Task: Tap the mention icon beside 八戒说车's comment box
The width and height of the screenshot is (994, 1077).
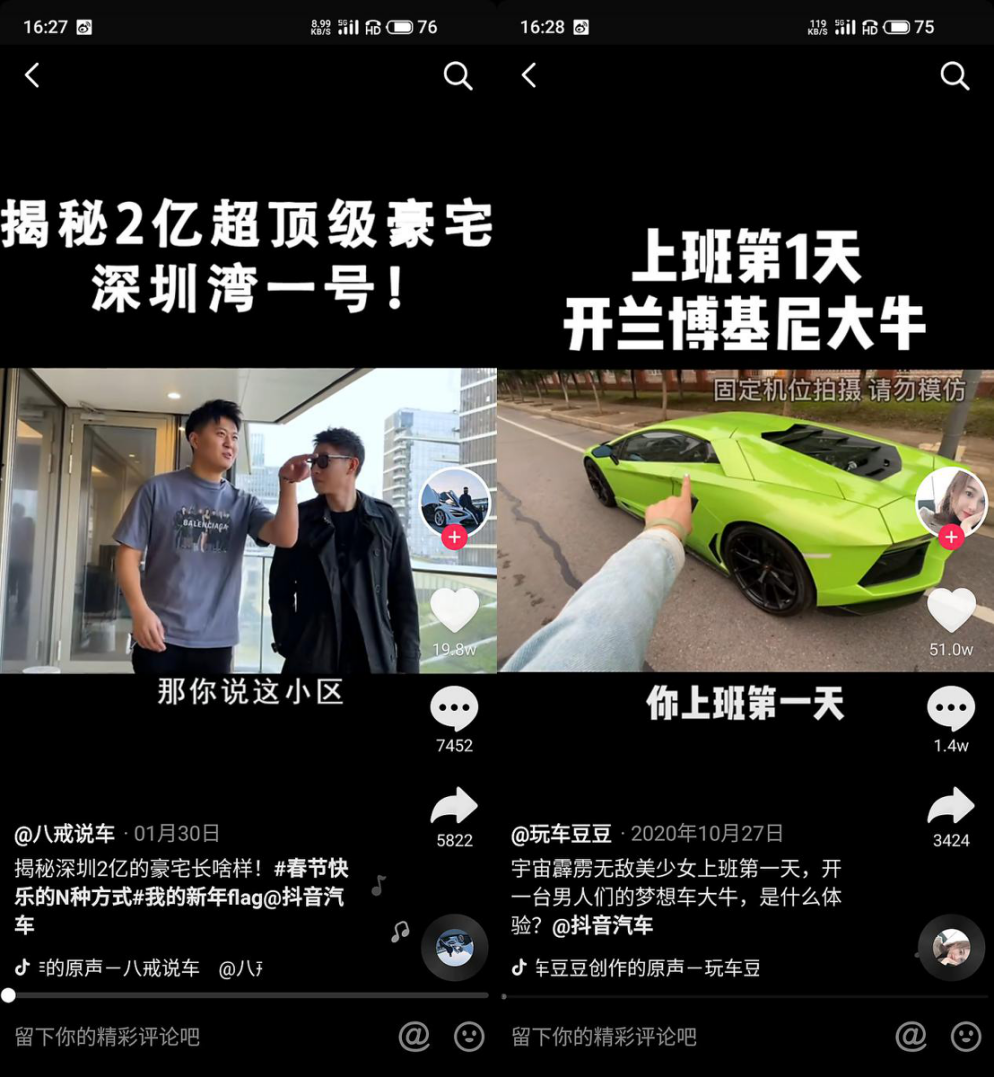Action: click(x=413, y=1036)
